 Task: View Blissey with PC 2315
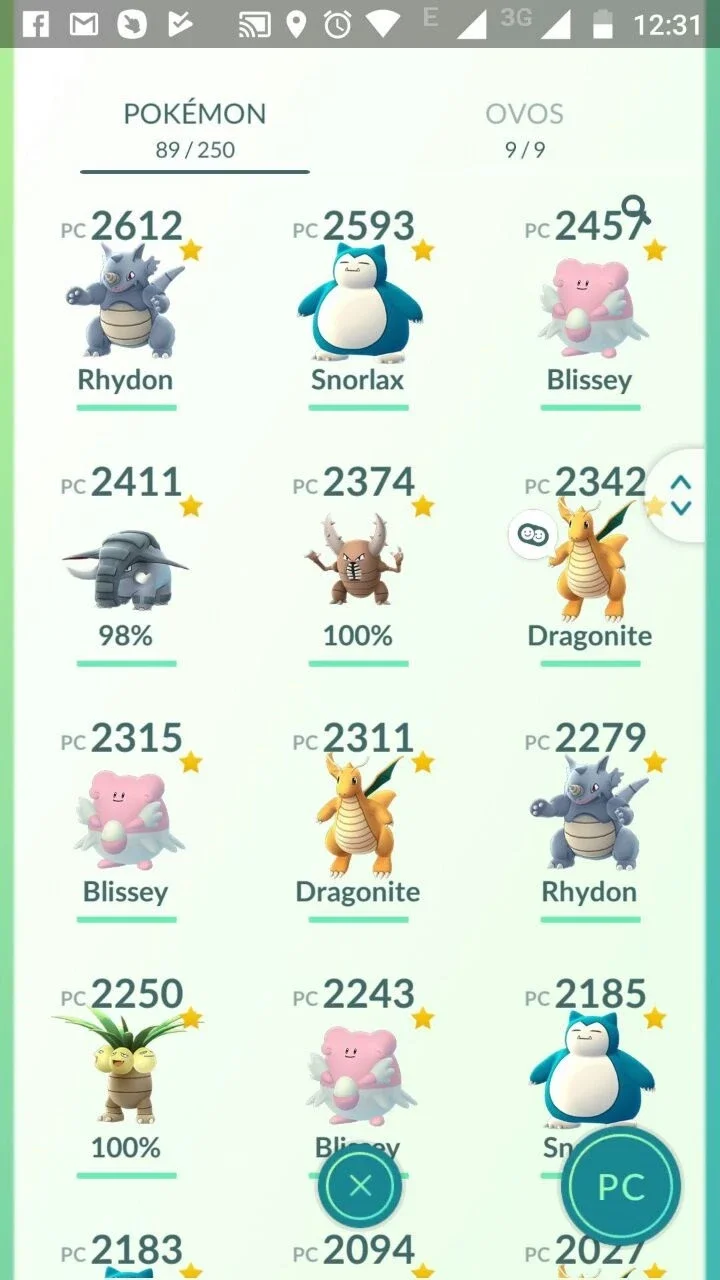[126, 820]
